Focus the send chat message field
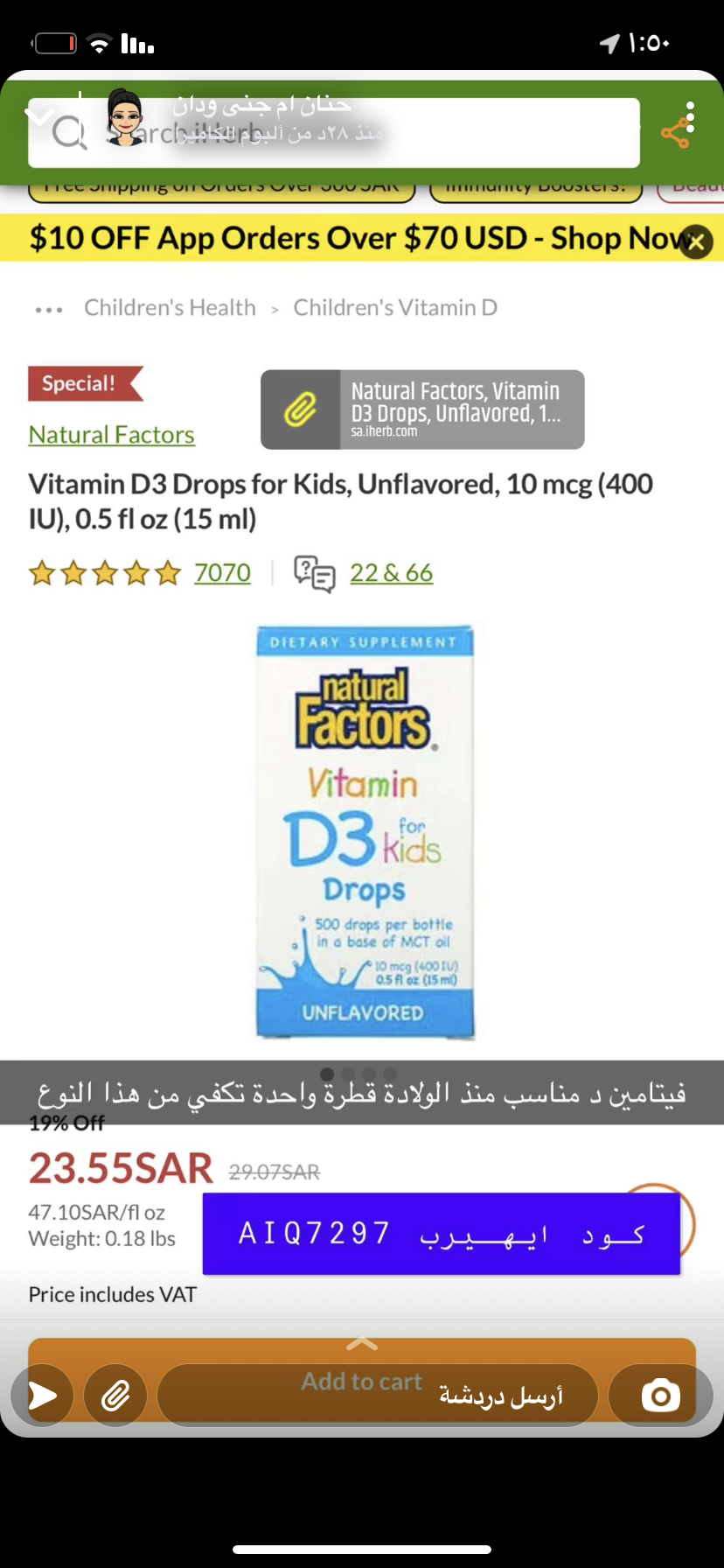The image size is (724, 1568). tap(378, 1396)
